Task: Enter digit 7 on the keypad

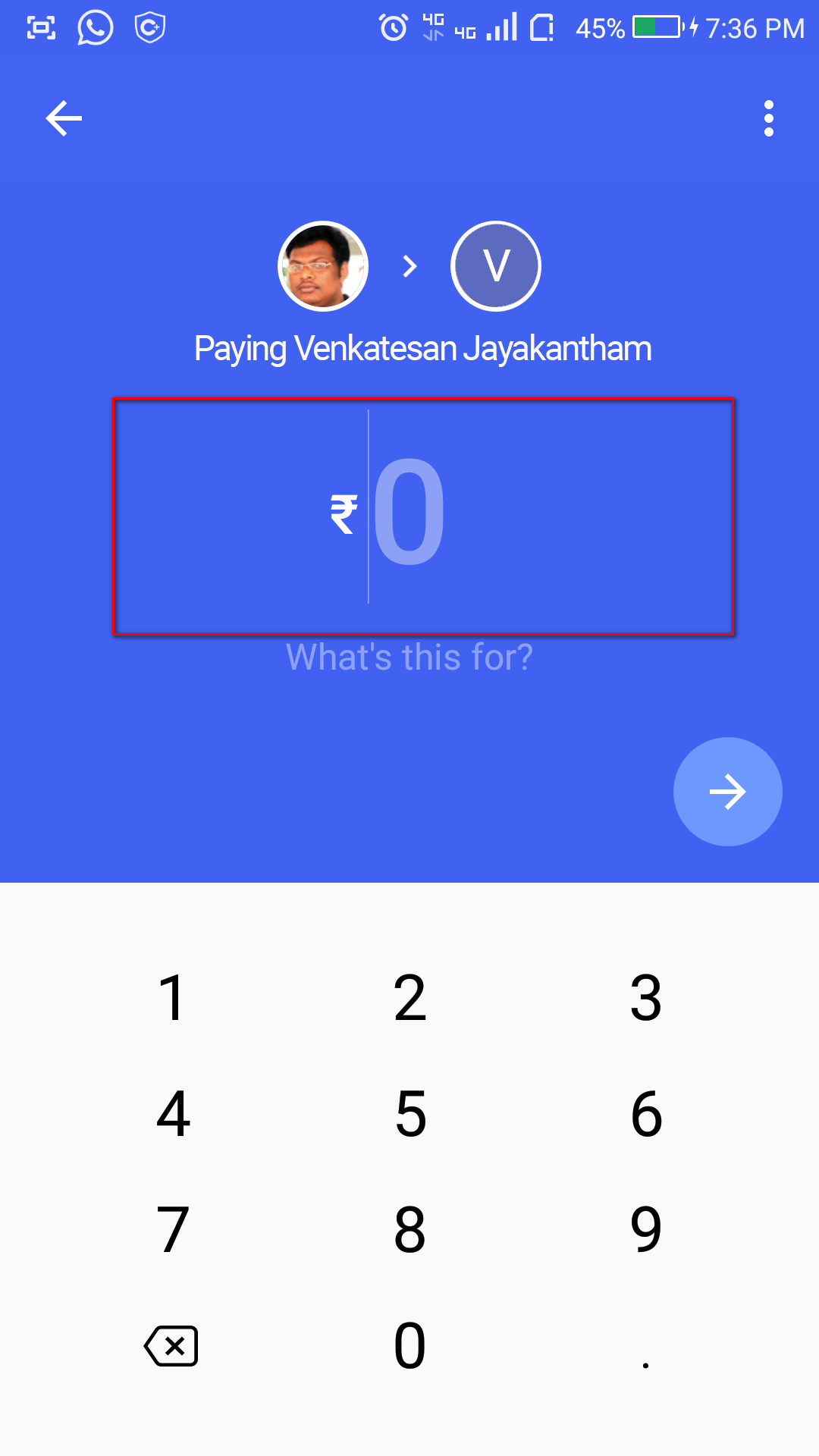Action: (172, 1229)
